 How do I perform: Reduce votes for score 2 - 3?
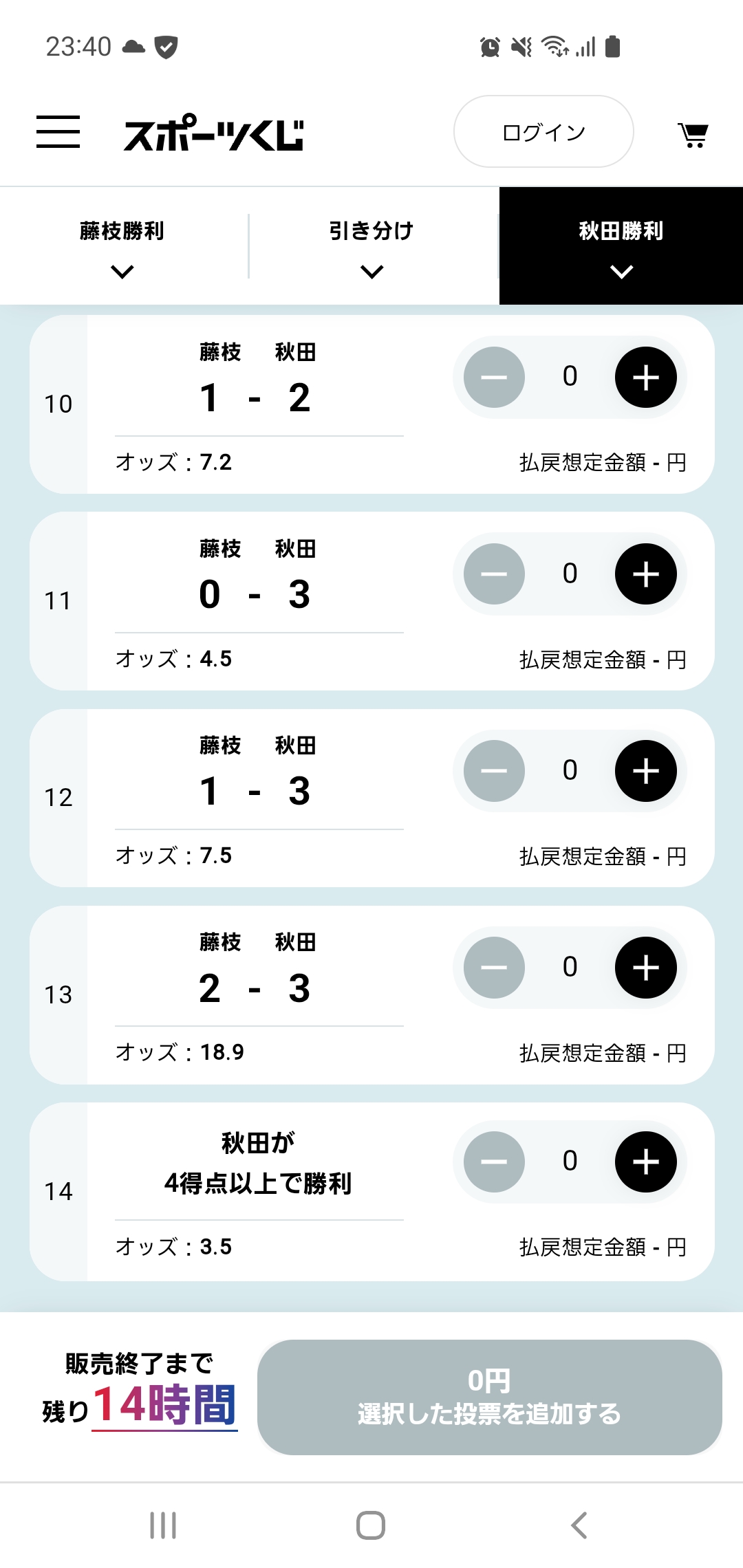[494, 968]
